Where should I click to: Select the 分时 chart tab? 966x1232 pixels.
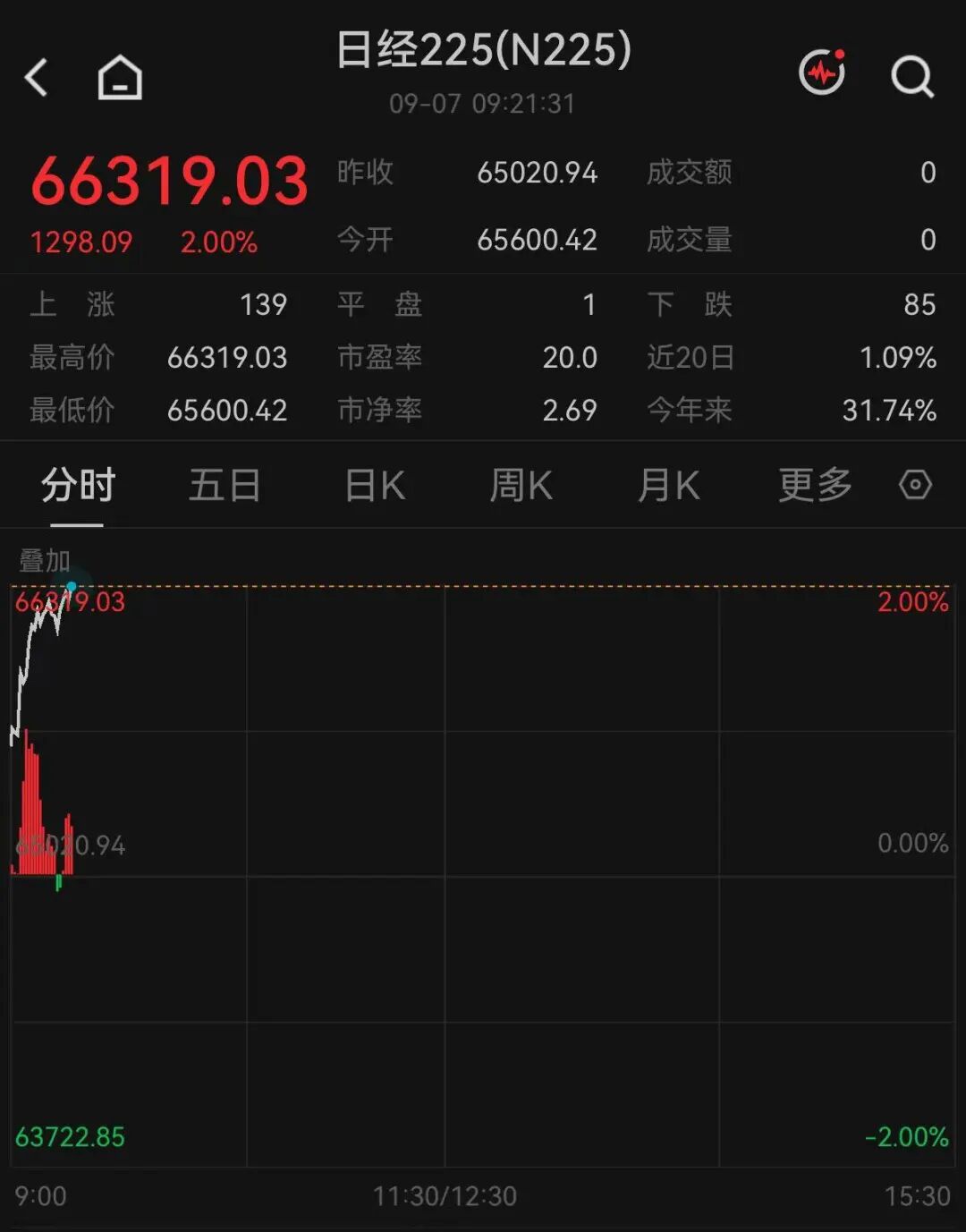pos(78,486)
